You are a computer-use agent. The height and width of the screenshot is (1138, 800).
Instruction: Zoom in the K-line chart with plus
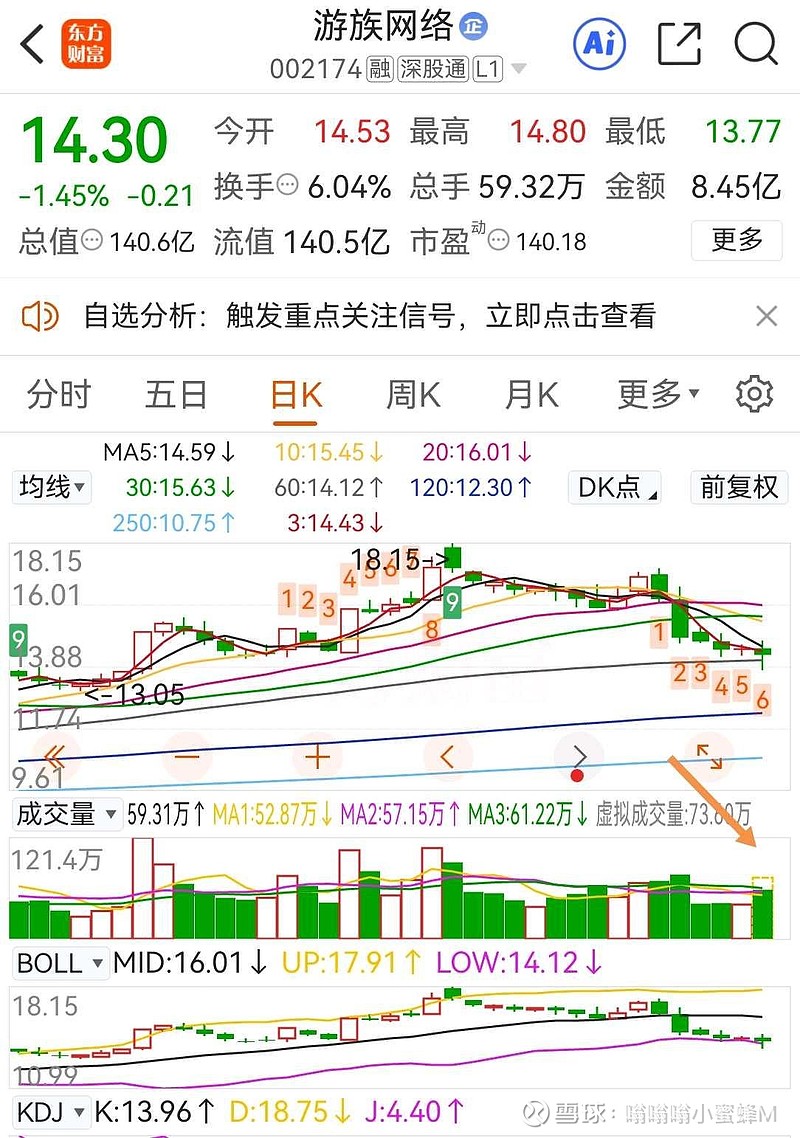(317, 757)
